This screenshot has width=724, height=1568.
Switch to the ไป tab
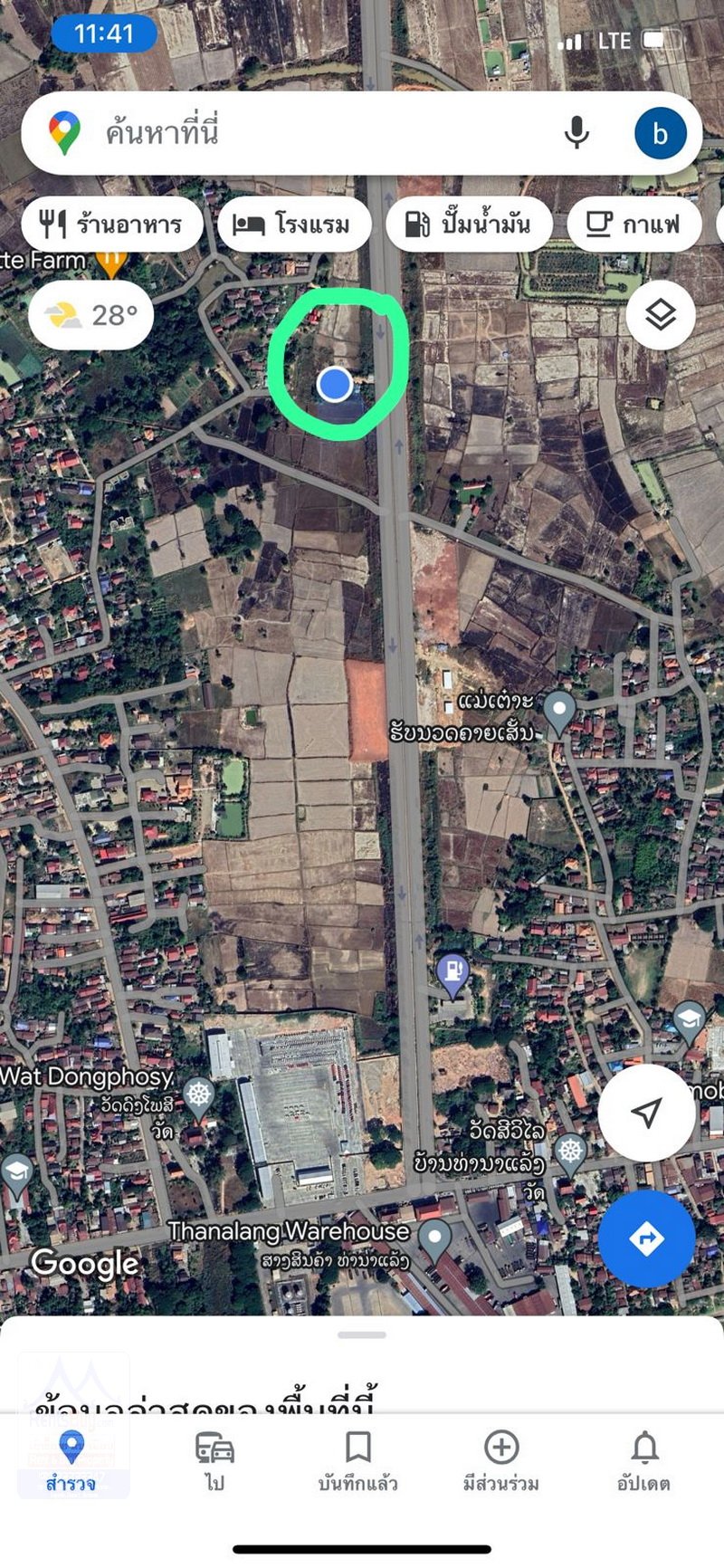click(x=214, y=1460)
